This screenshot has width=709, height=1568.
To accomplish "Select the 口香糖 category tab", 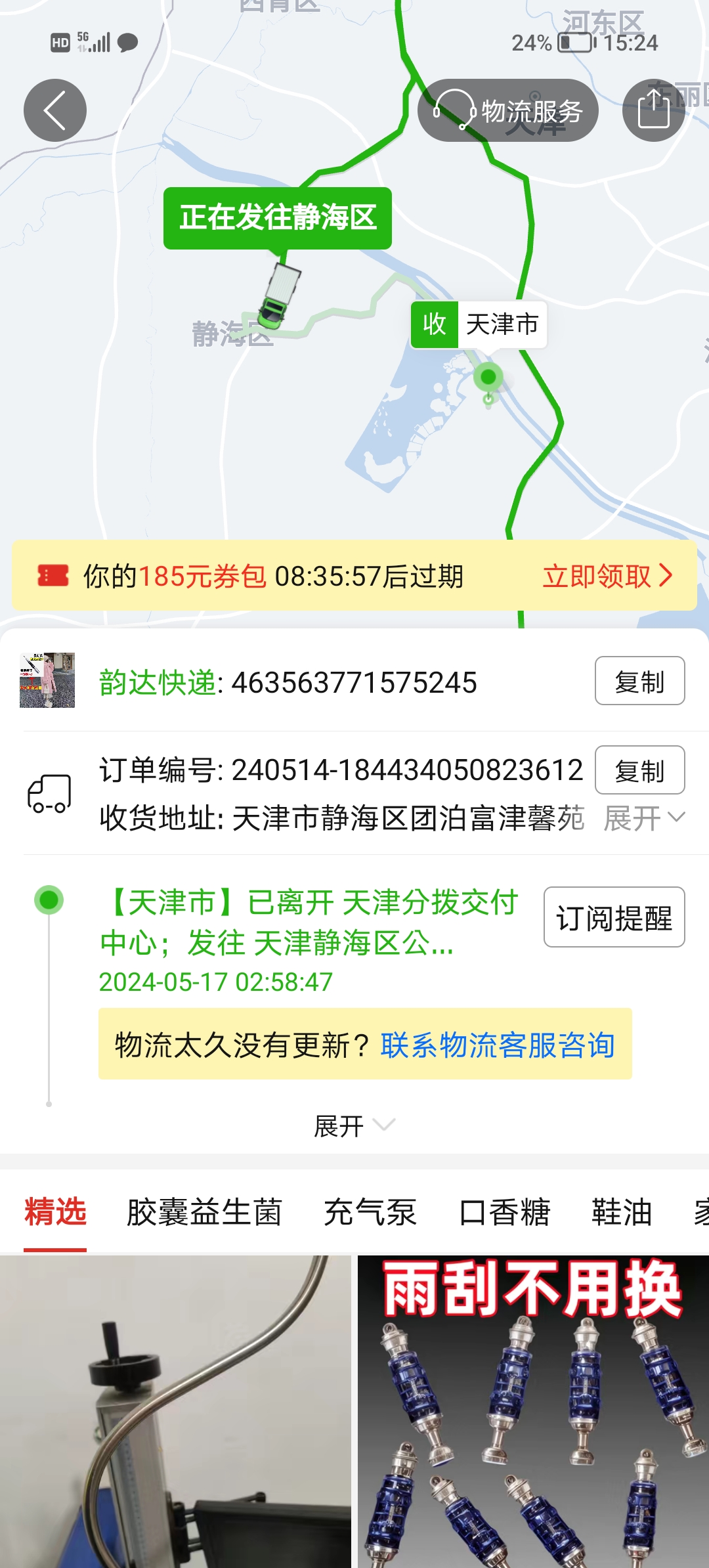I will coord(504,1211).
